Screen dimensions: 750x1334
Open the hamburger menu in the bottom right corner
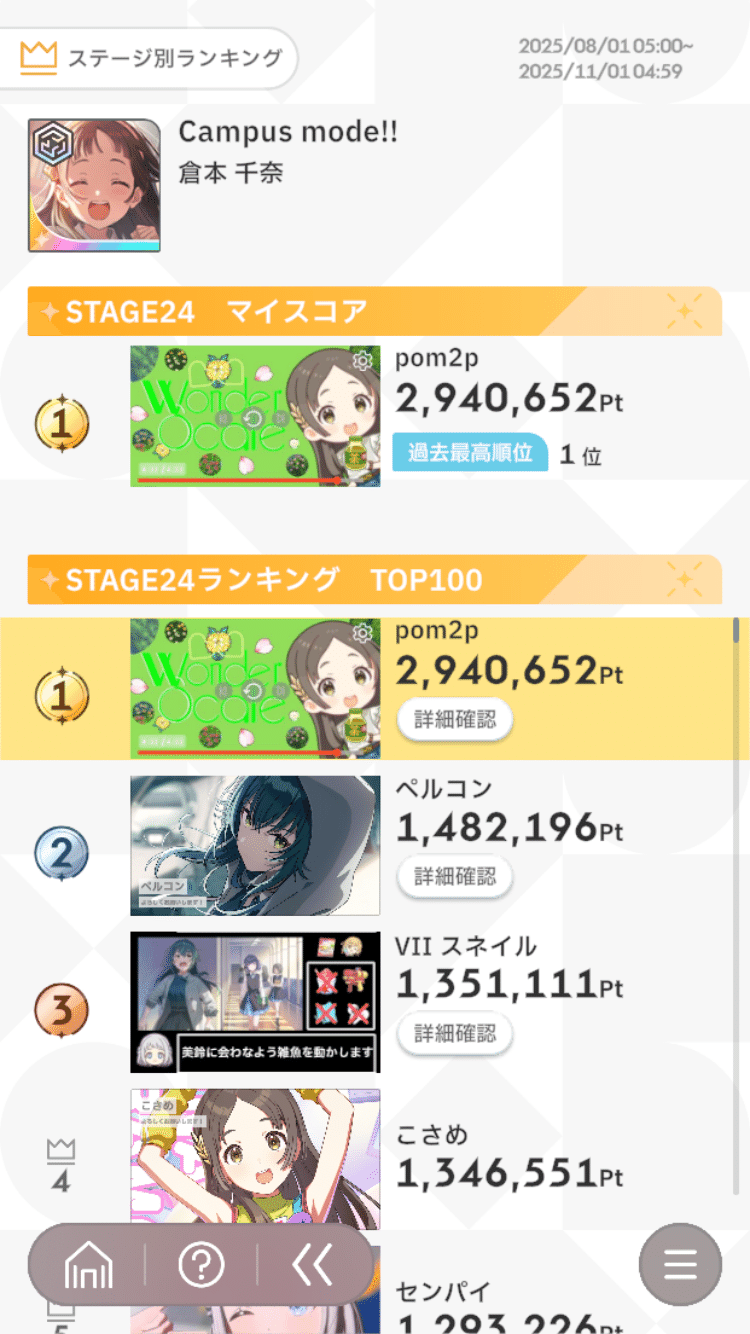click(680, 1263)
